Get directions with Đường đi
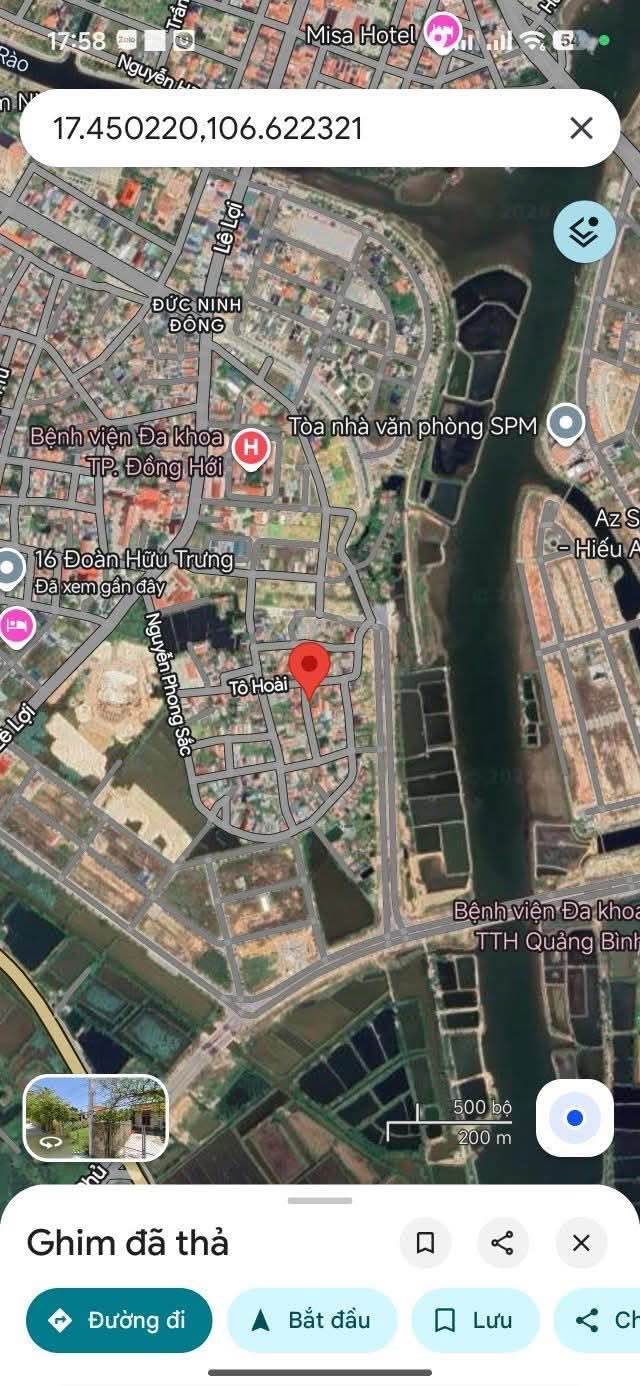Viewport: 640px width, 1386px height. pos(119,1320)
